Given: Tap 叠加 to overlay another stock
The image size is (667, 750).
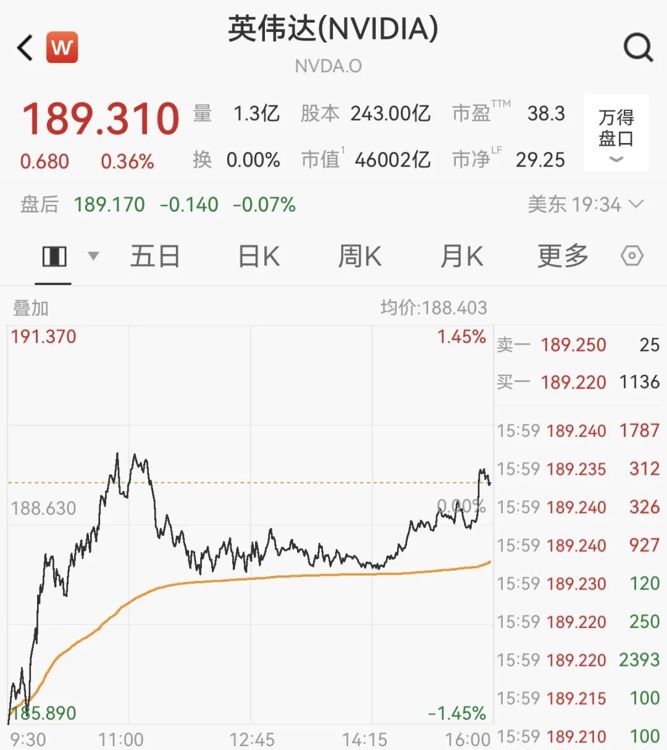Looking at the screenshot, I should click(x=30, y=308).
